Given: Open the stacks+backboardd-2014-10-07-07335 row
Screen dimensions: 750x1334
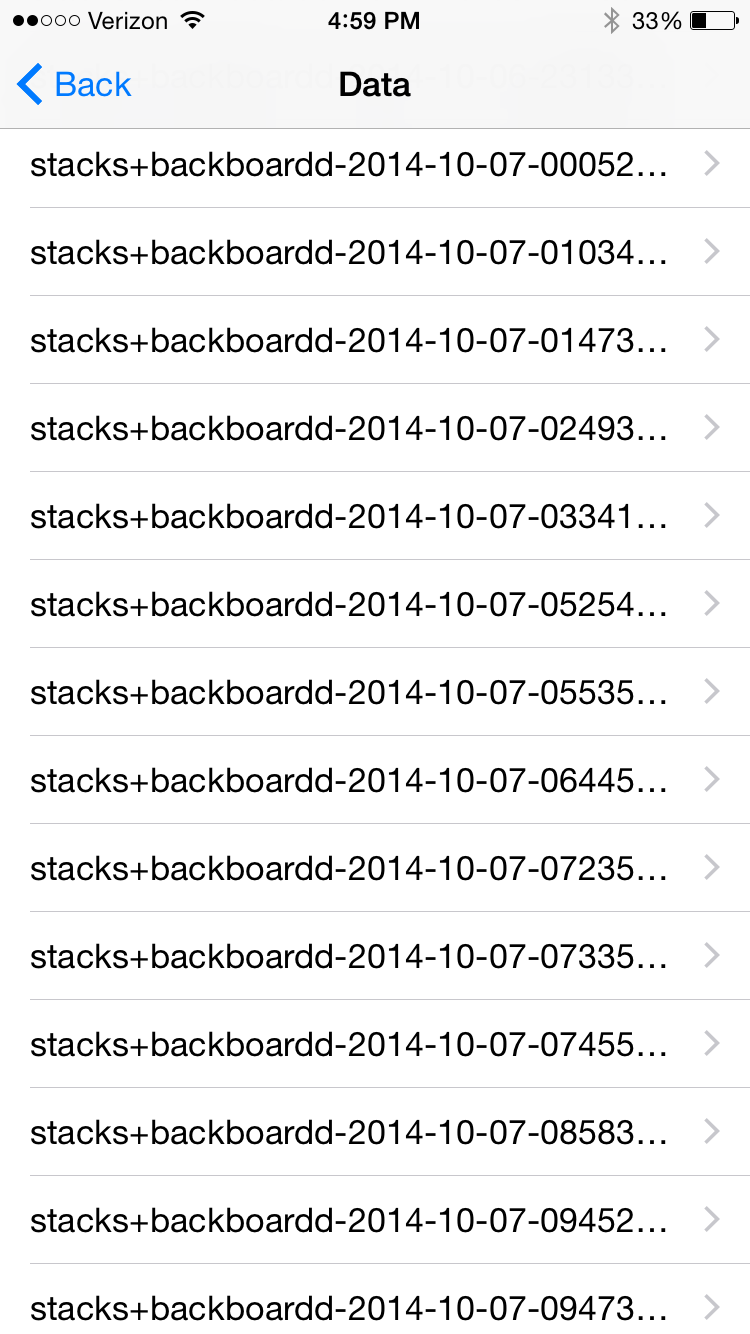Looking at the screenshot, I should tap(350, 957).
